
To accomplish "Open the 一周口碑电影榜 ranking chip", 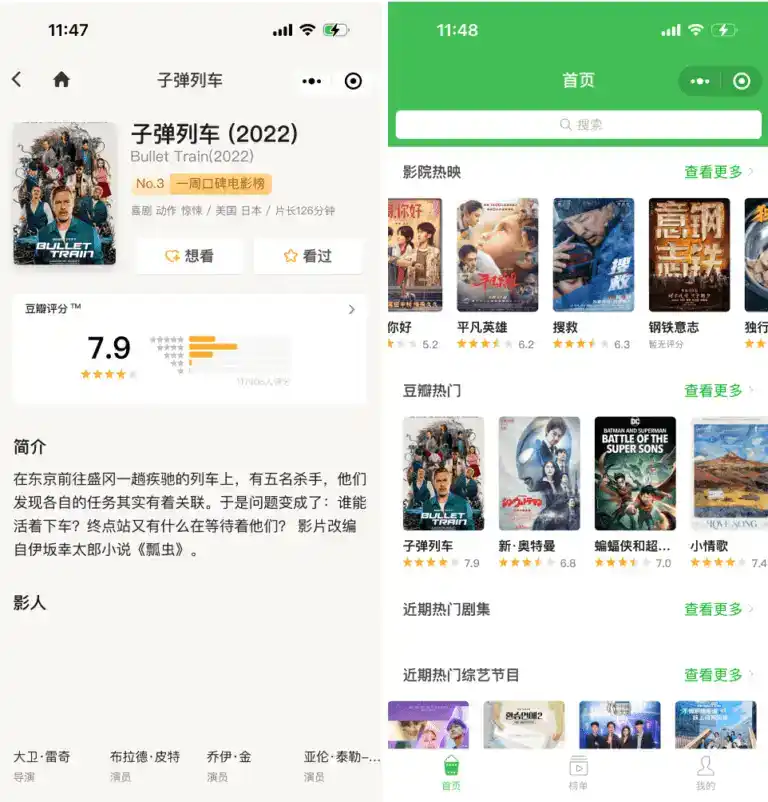I will pyautogui.click(x=220, y=184).
